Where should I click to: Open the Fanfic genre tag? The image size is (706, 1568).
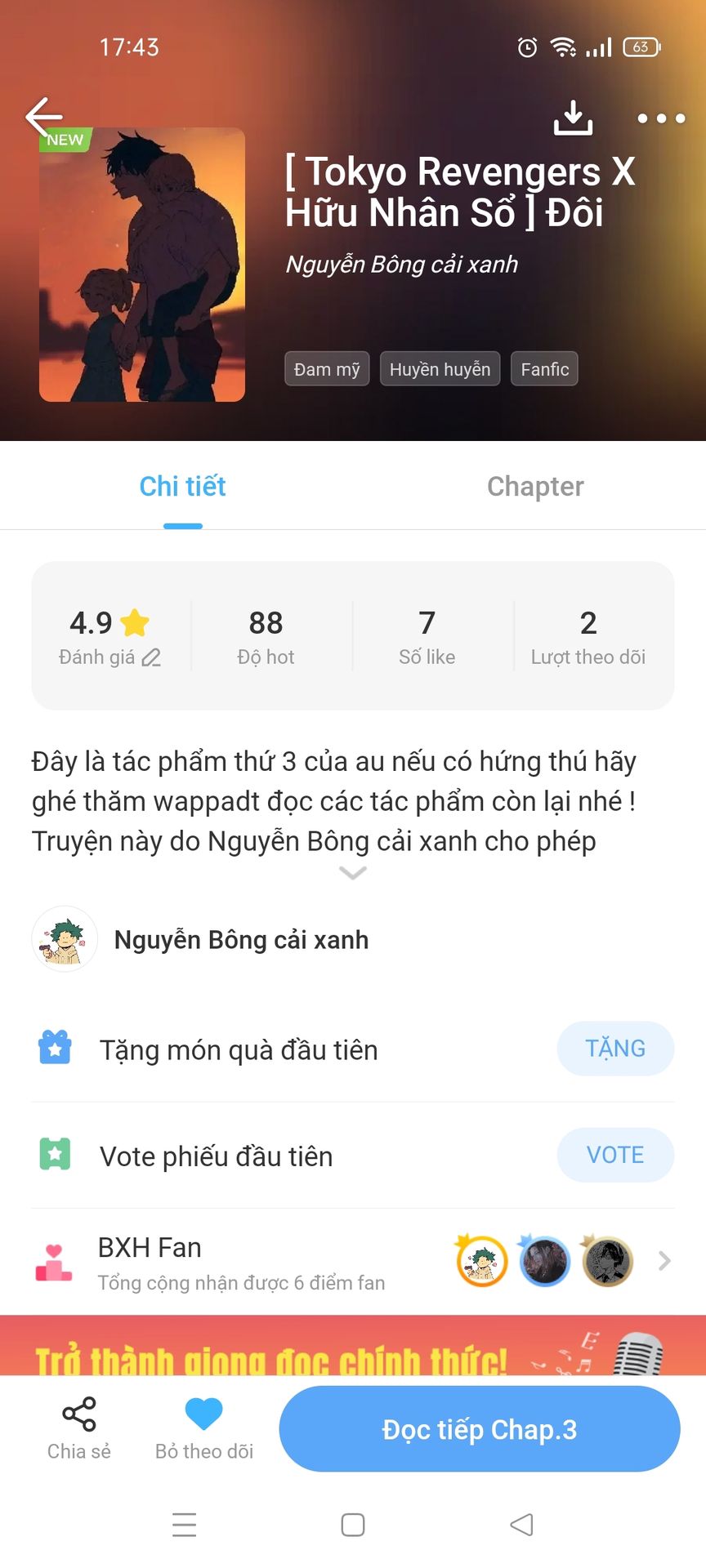[544, 369]
